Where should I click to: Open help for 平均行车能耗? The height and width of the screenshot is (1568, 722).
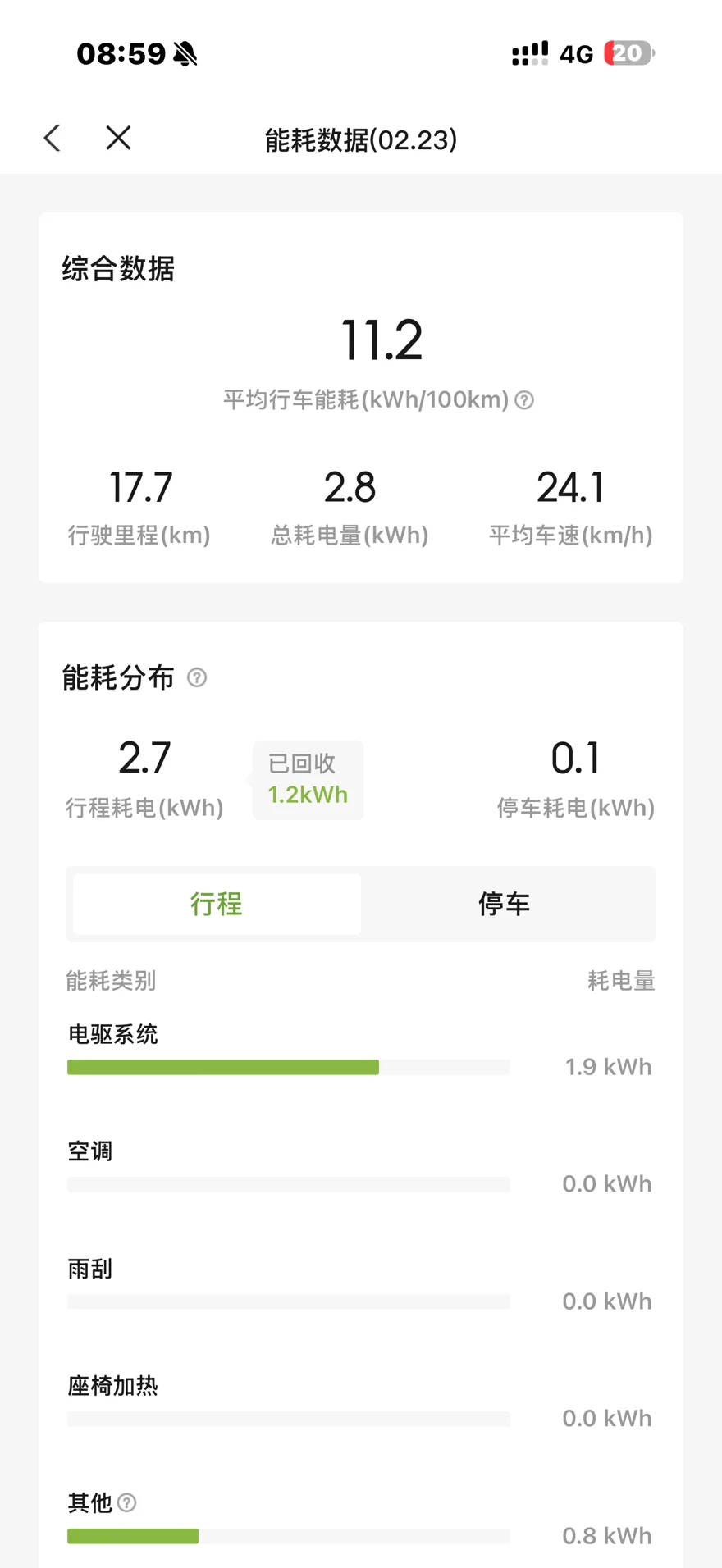(x=524, y=400)
